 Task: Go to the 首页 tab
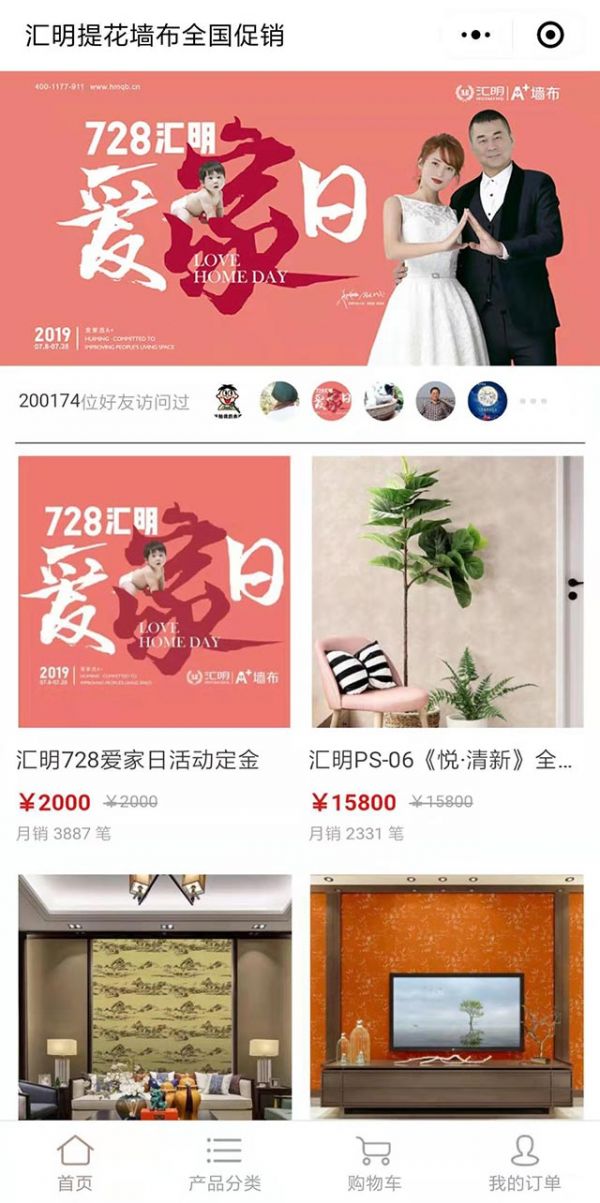pyautogui.click(x=75, y=1162)
